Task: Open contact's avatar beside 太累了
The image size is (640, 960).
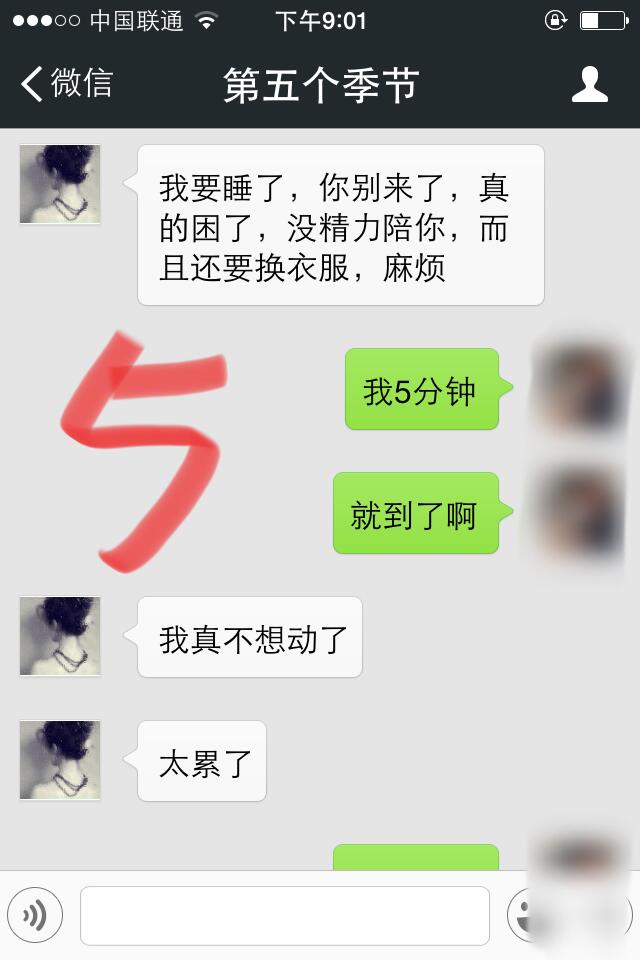Action: pos(60,760)
